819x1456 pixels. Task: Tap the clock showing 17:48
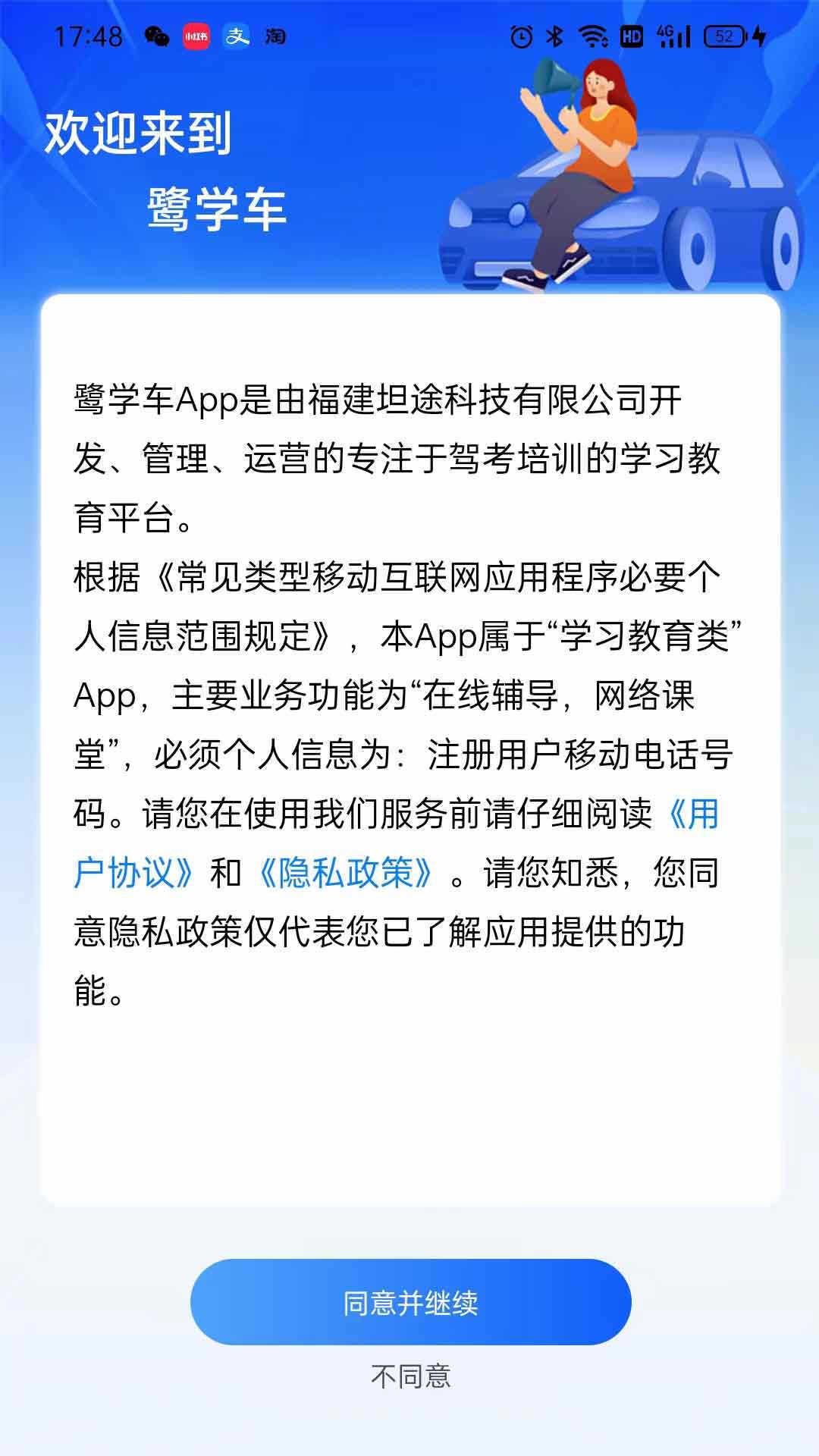pyautogui.click(x=81, y=36)
